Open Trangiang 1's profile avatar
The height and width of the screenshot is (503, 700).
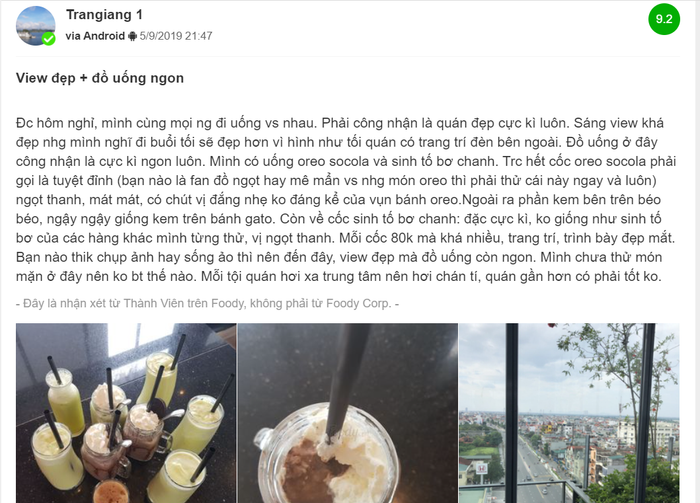coord(36,25)
